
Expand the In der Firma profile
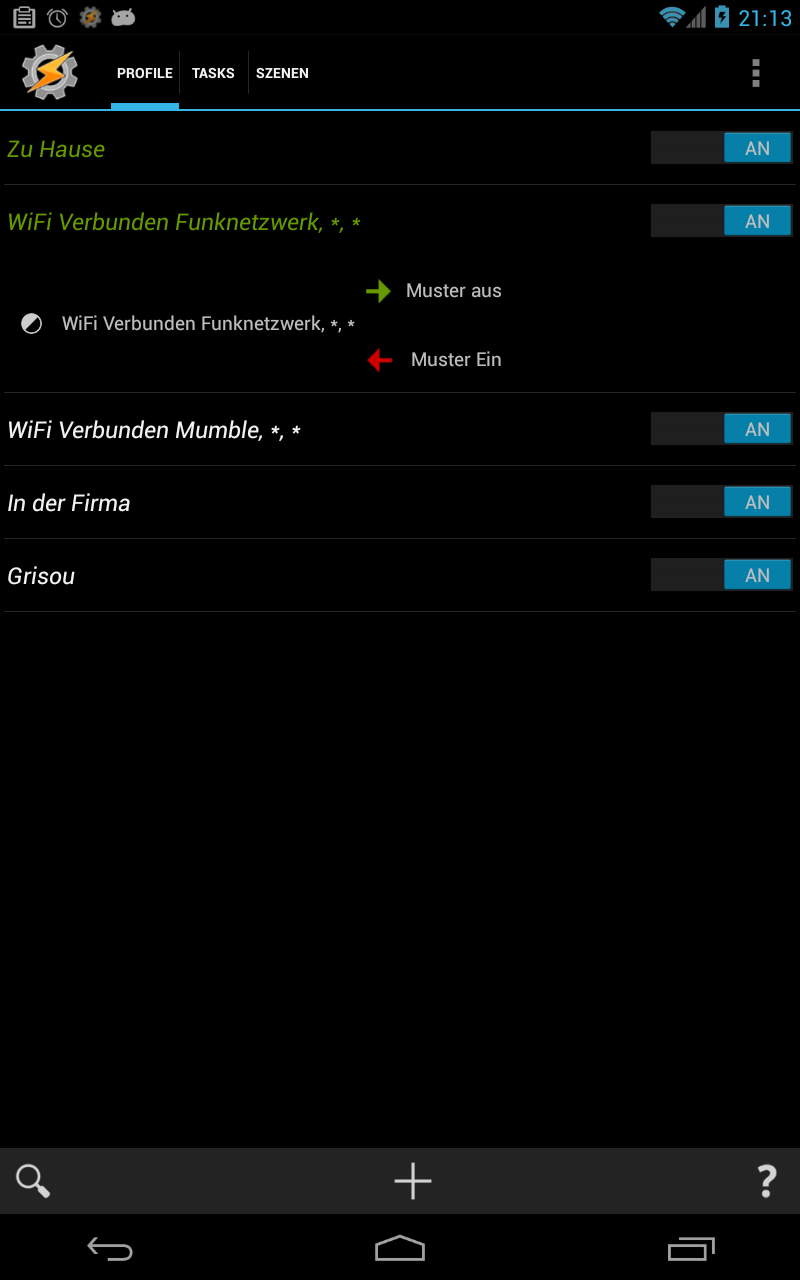[x=69, y=503]
